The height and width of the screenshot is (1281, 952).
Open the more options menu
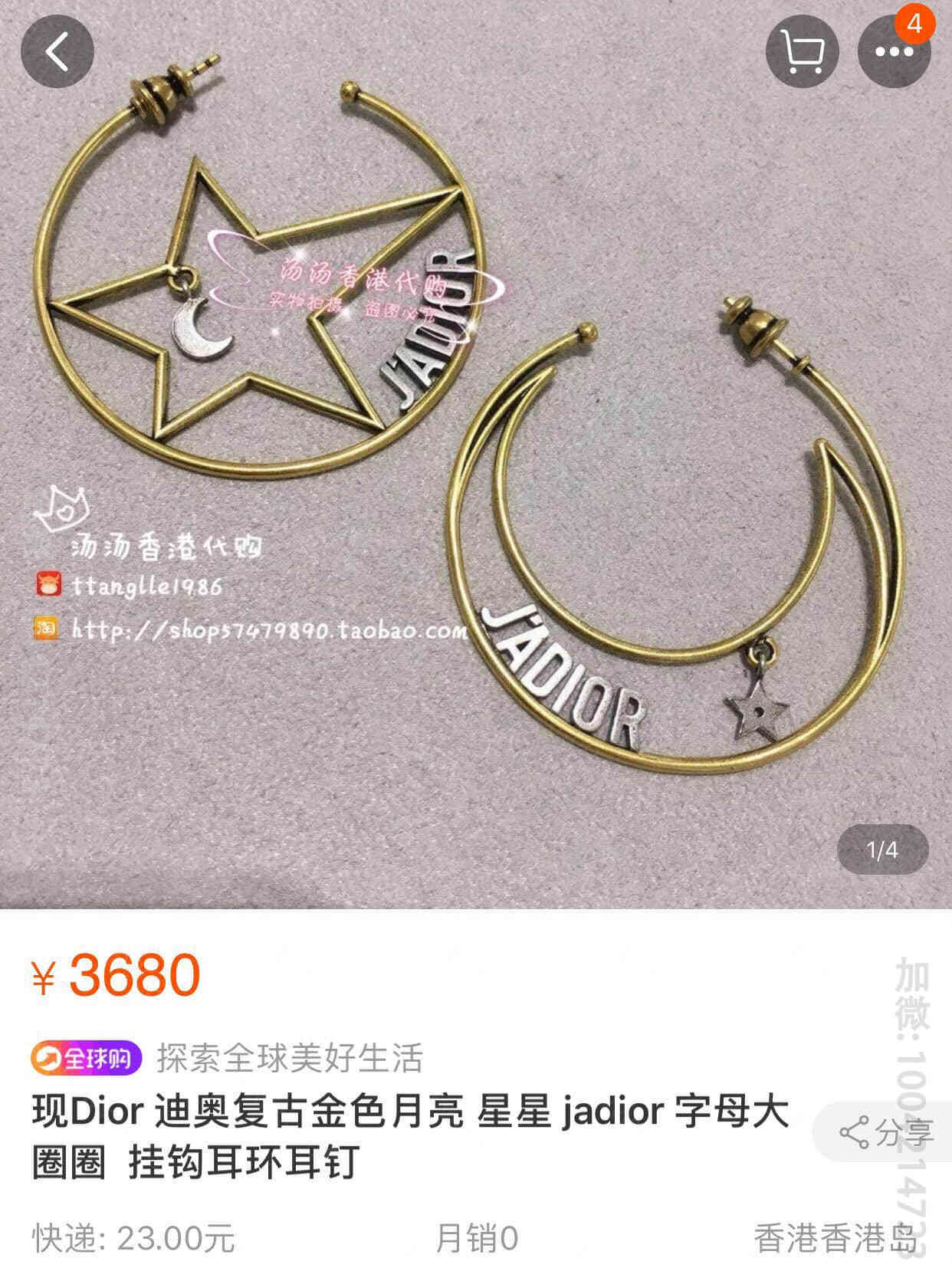894,51
